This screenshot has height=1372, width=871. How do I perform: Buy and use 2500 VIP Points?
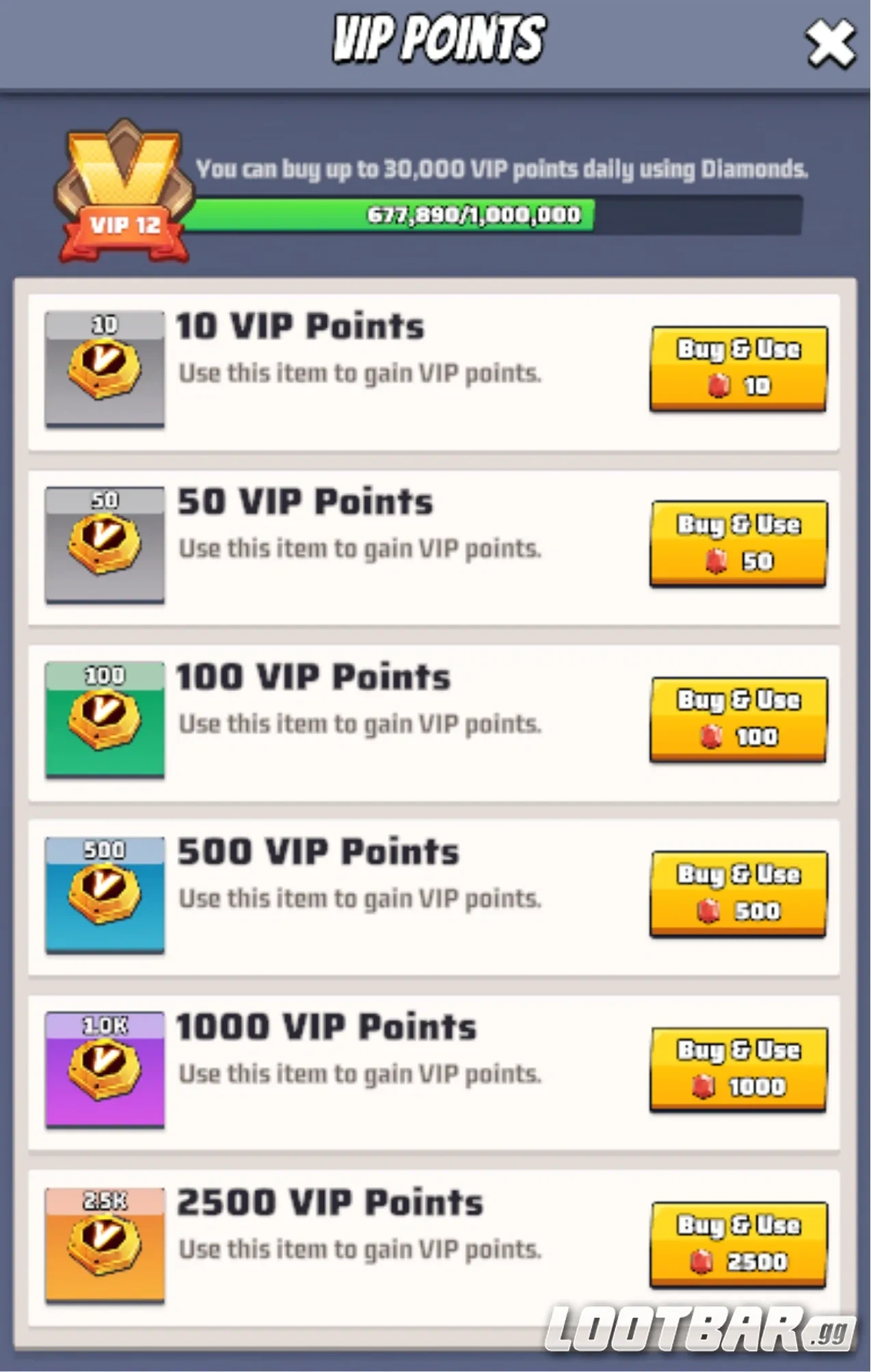pyautogui.click(x=737, y=1244)
